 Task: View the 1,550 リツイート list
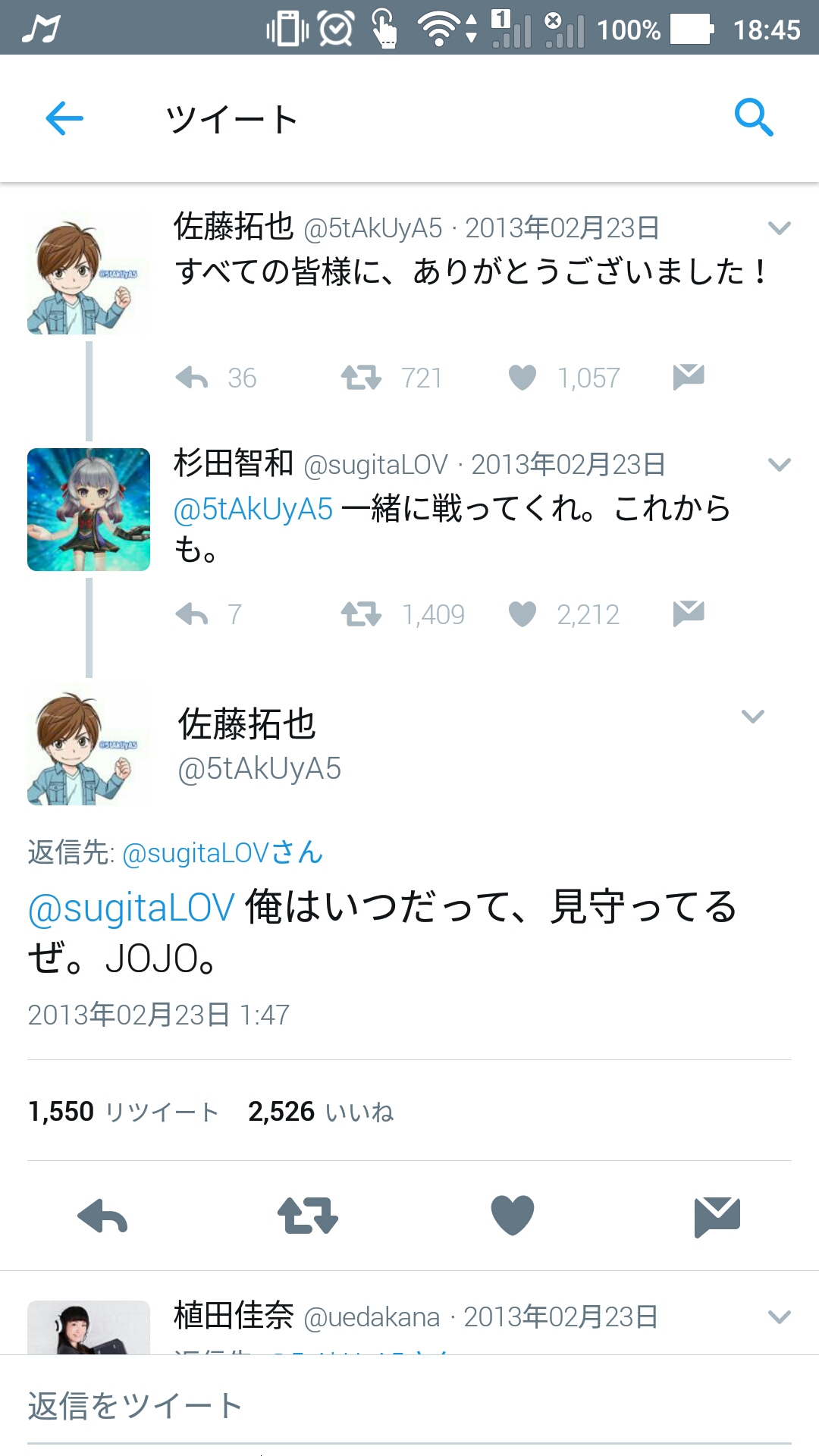123,1112
